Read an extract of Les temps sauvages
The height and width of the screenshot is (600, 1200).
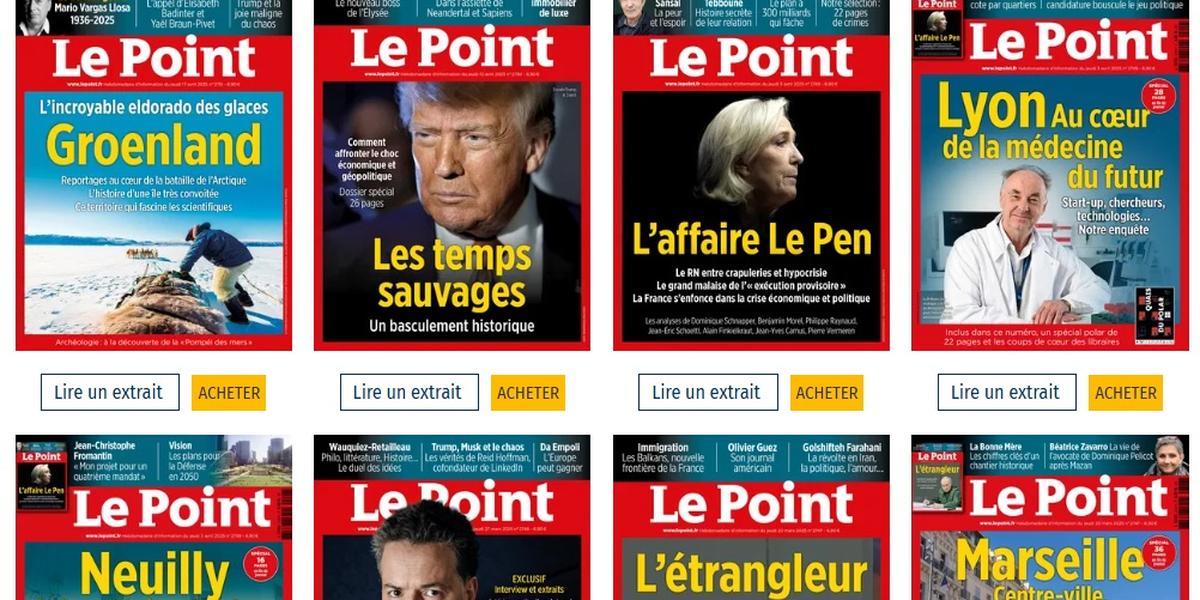[x=409, y=392]
